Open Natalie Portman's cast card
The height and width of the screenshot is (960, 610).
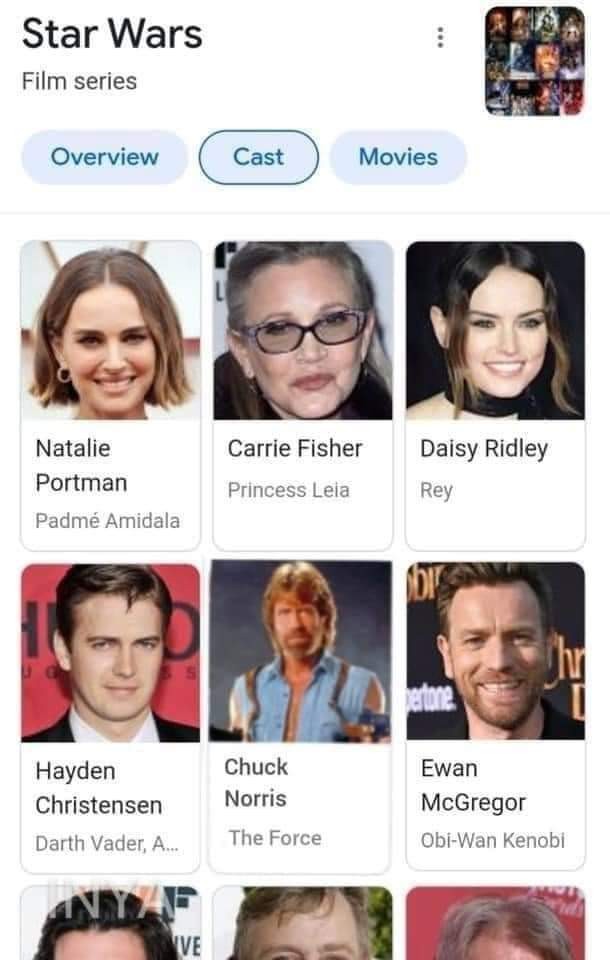coord(110,394)
